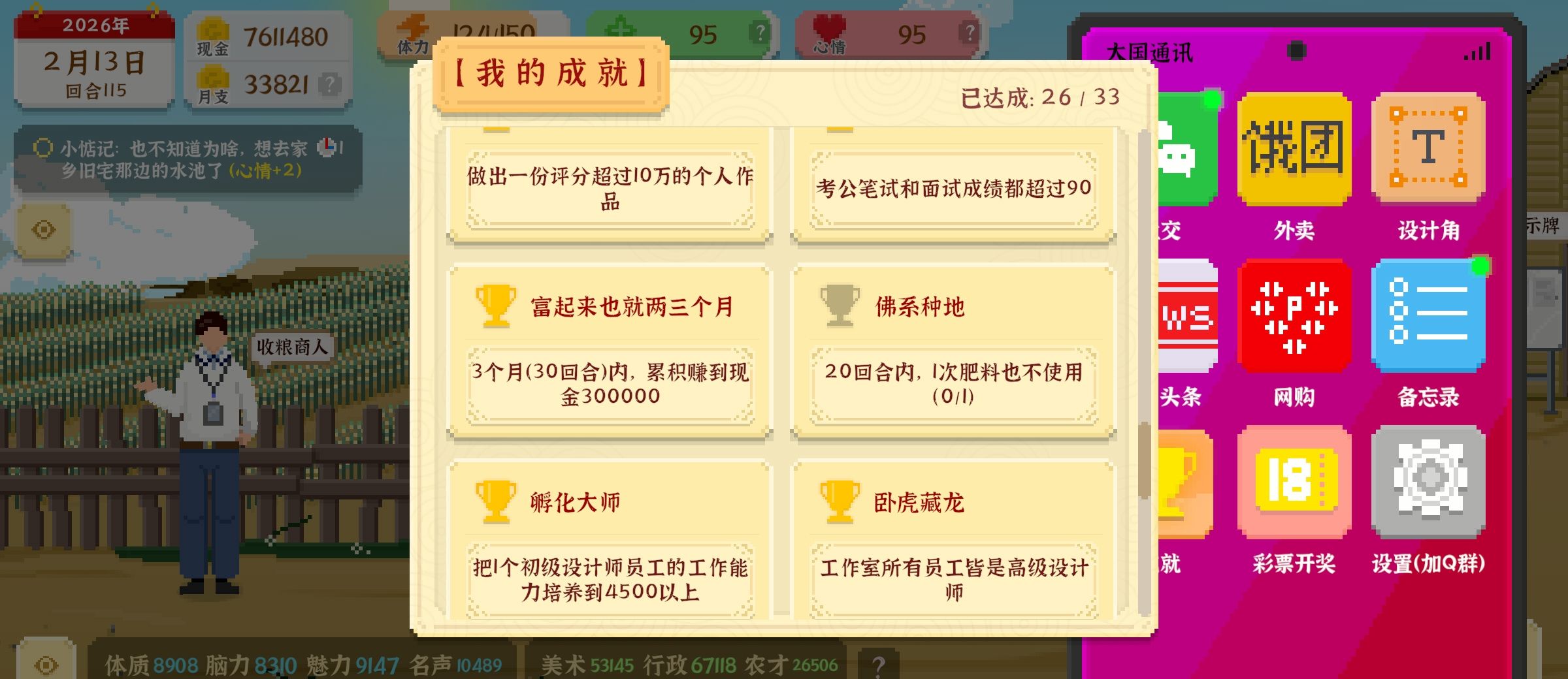Select the 卧虎藏龙 achievement card

coord(953,542)
